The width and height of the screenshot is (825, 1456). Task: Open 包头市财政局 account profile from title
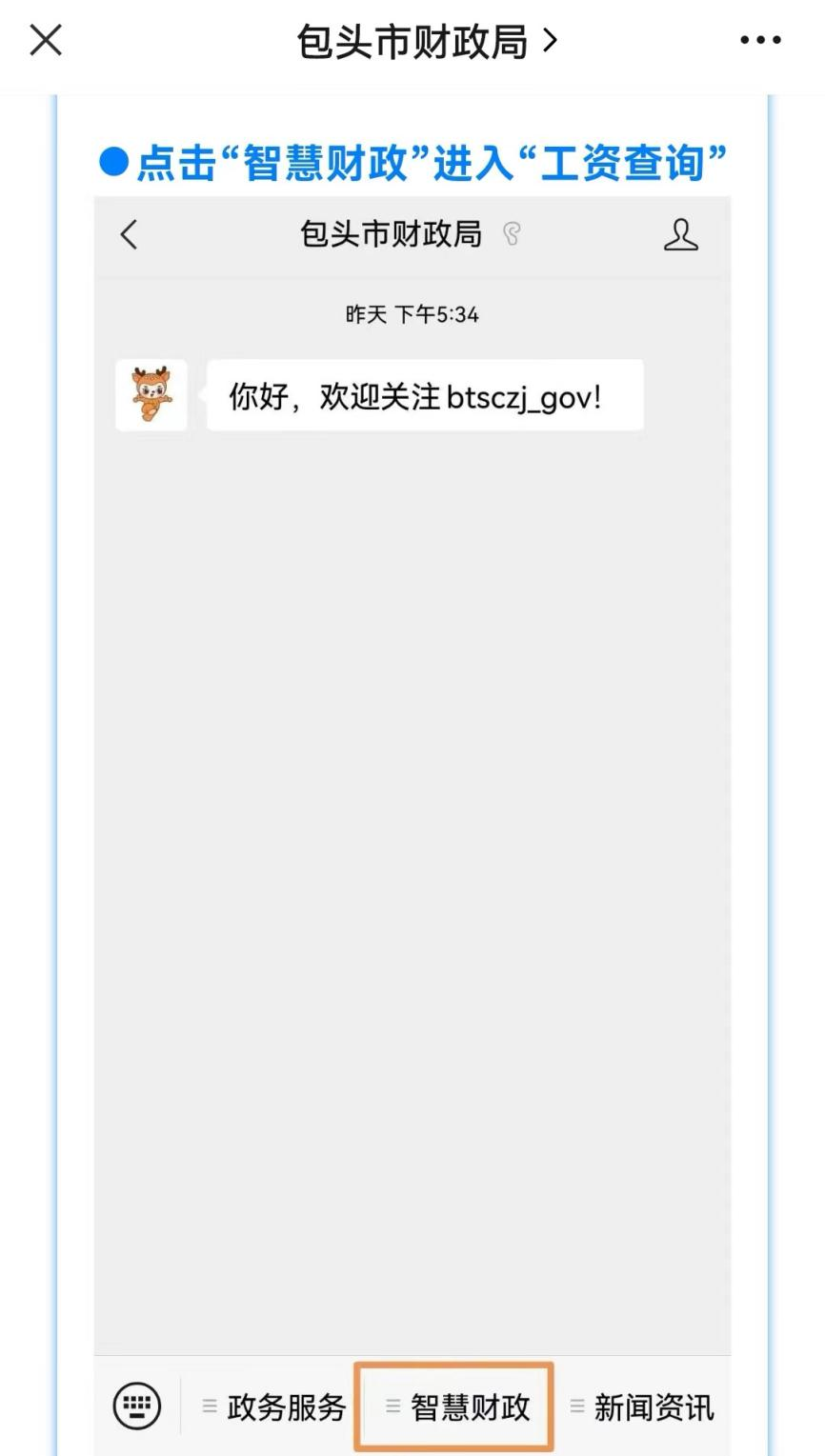426,42
